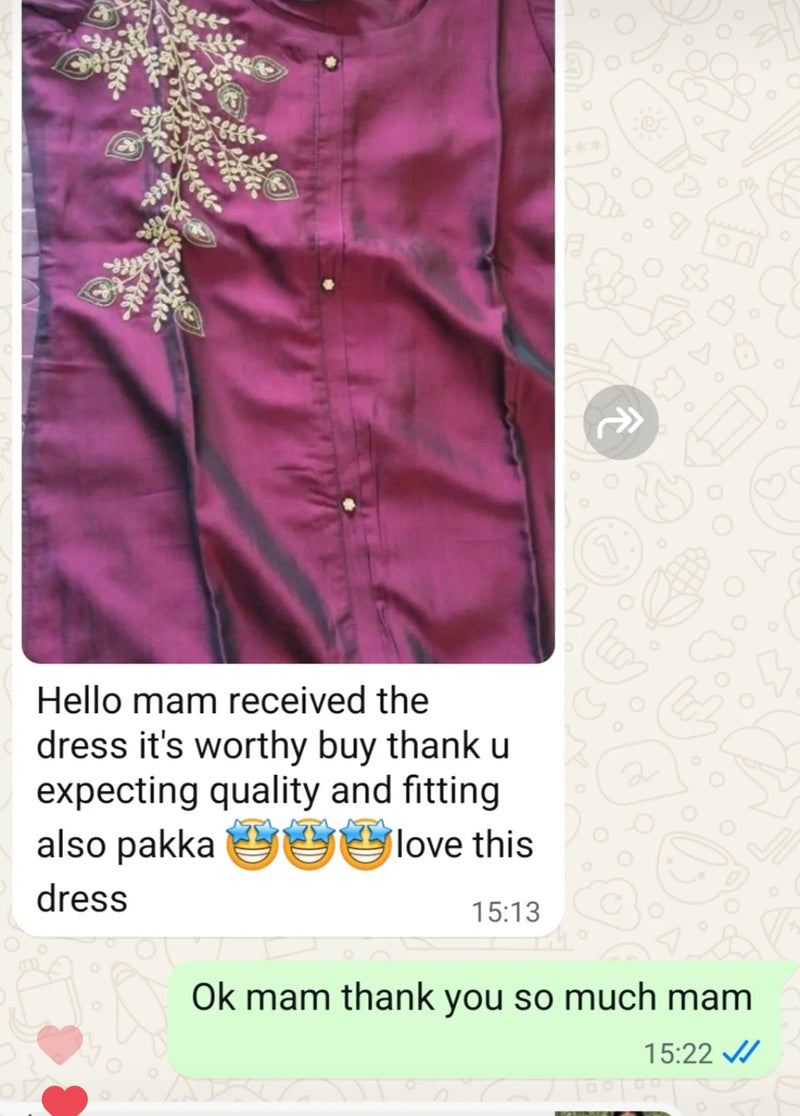Image resolution: width=800 pixels, height=1116 pixels.
Task: Forward the dress photo message
Action: tap(620, 423)
